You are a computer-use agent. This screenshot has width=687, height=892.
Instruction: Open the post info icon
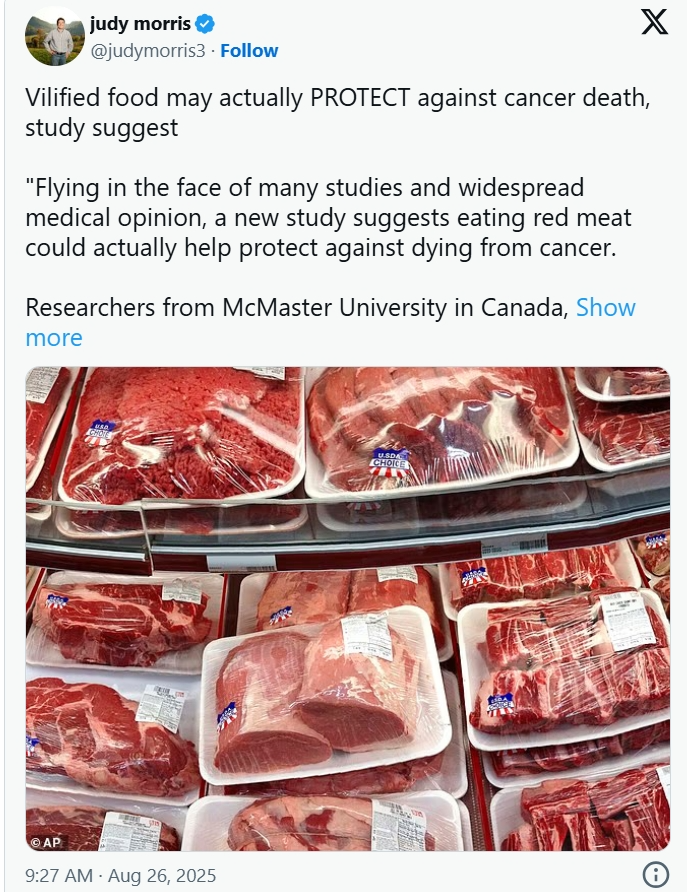654,873
